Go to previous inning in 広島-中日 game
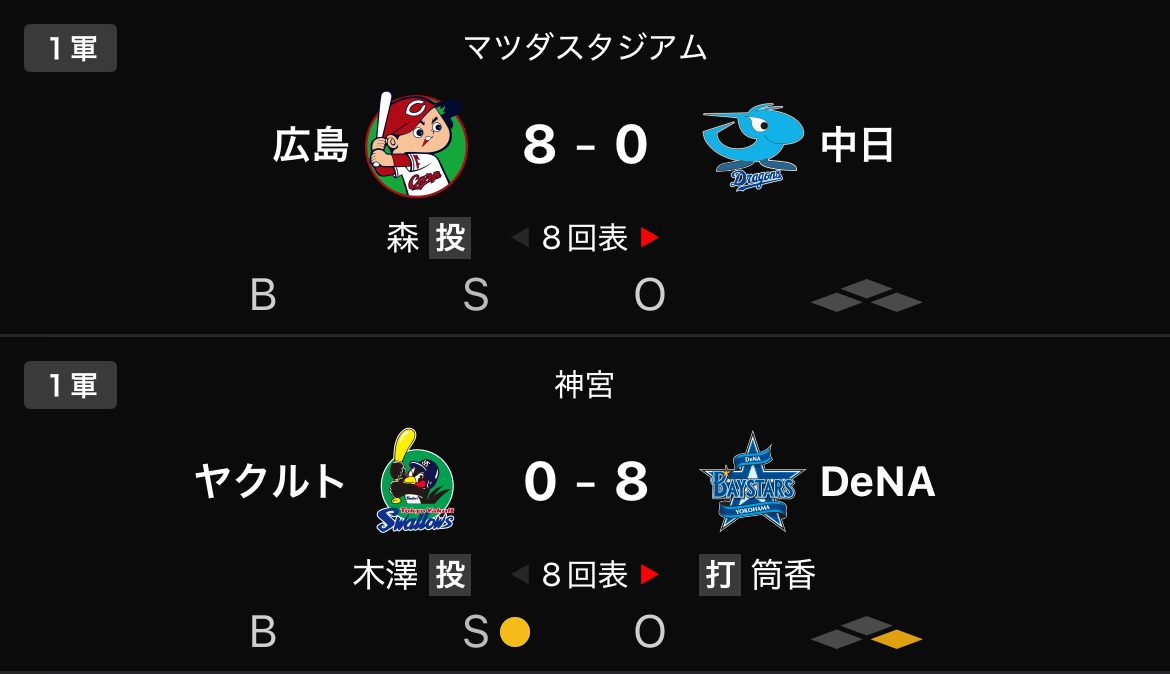1170x674 pixels. (520, 238)
